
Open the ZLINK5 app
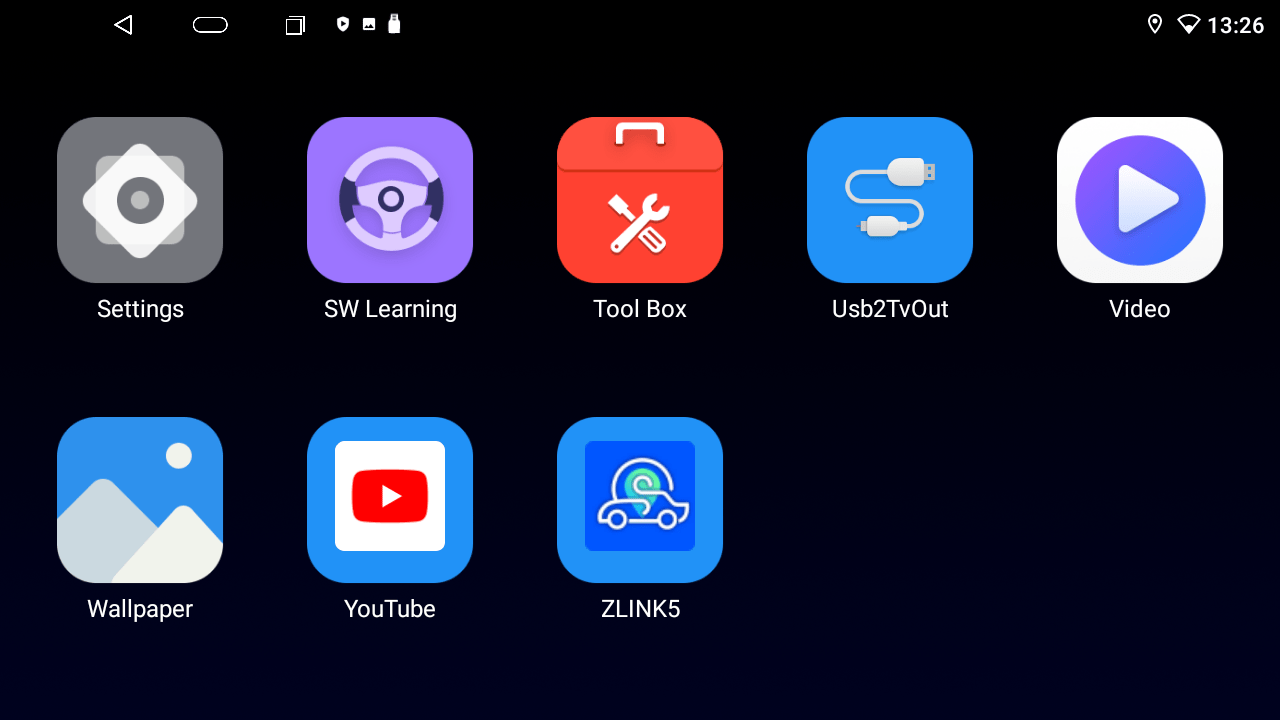coord(640,500)
